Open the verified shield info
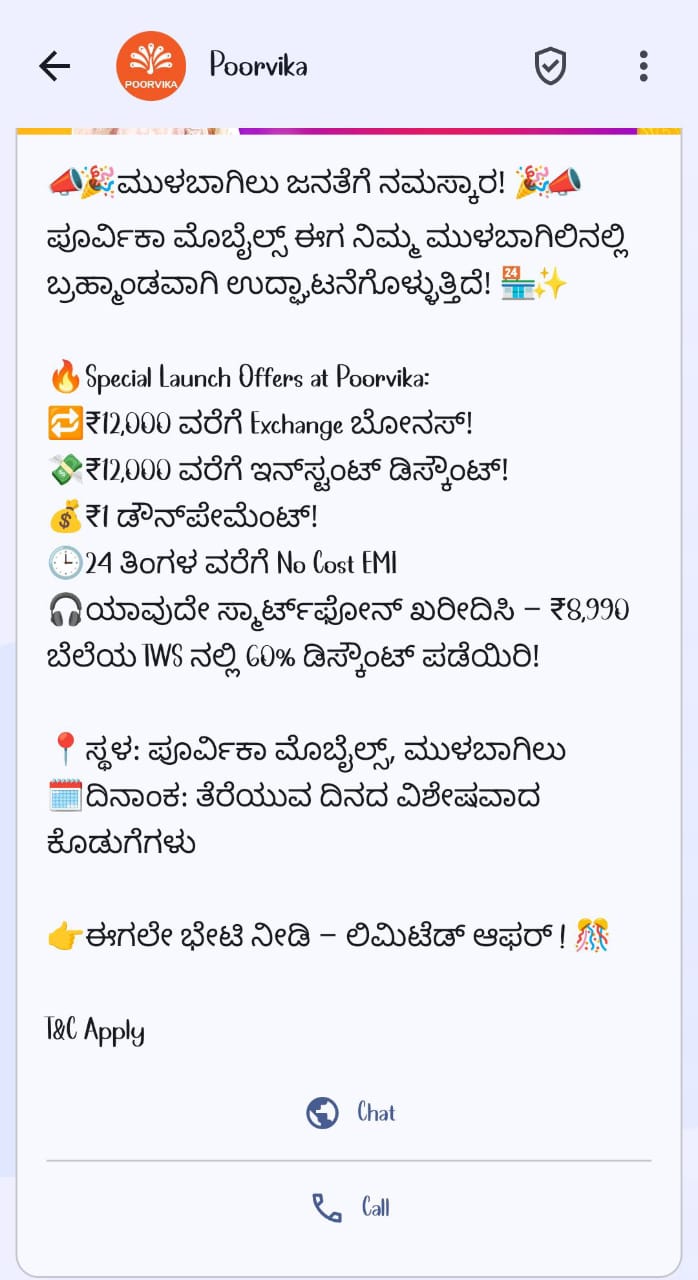698x1280 pixels. [550, 66]
